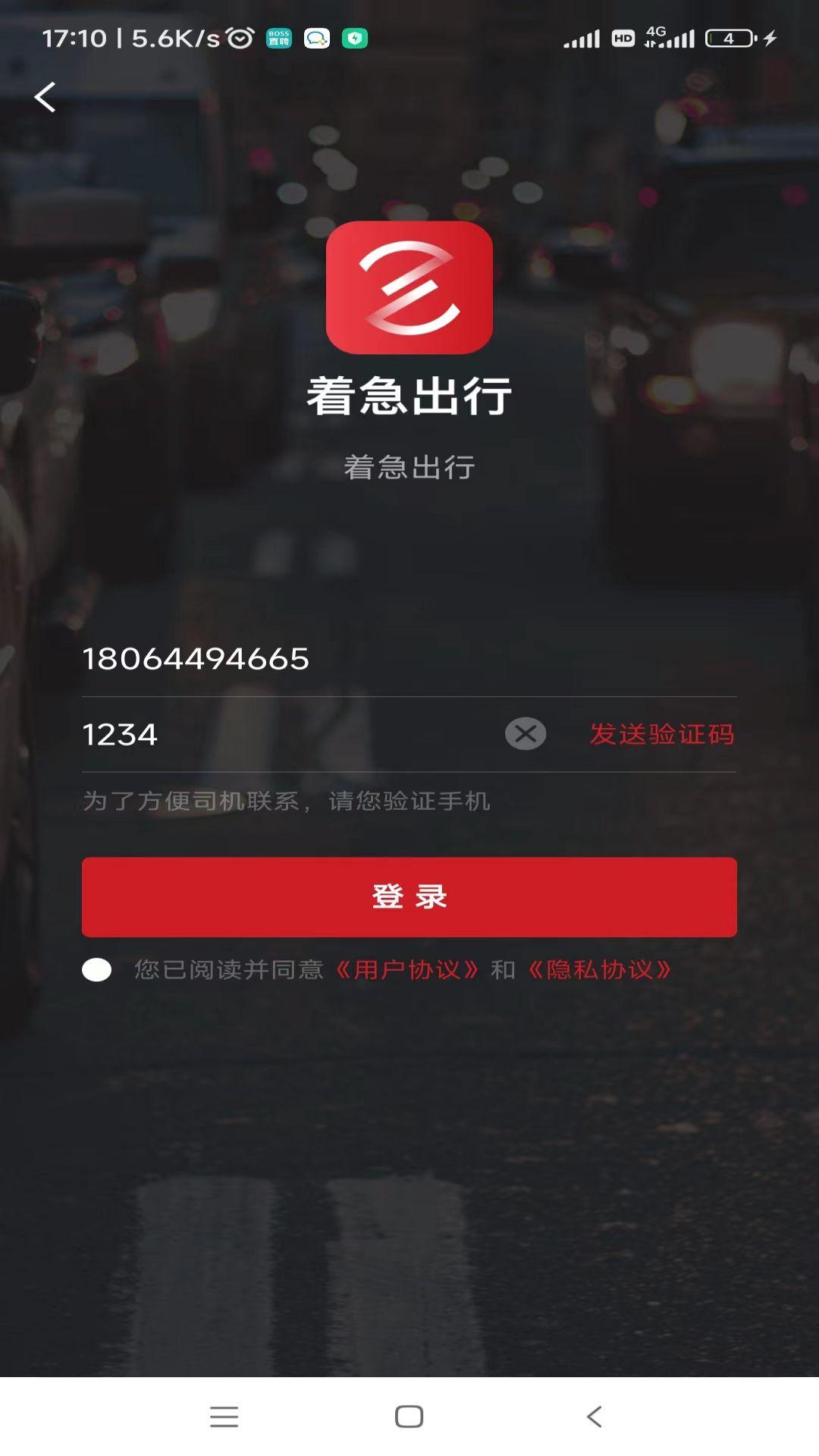Screen dimensions: 819x1456
Task: Tap the system home button
Action: point(409,1417)
